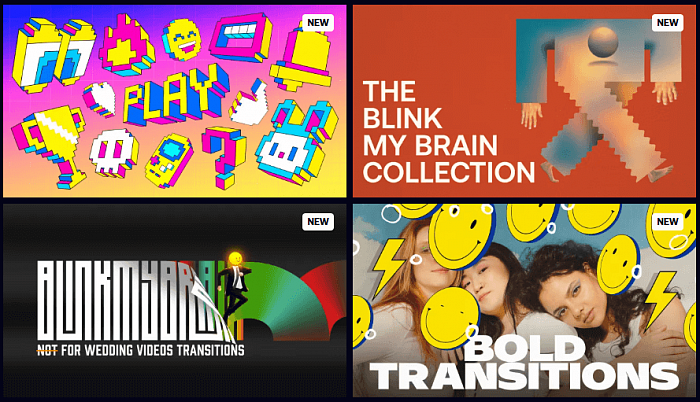The width and height of the screenshot is (700, 402).
Task: Open the Bold Transitions card
Action: (x=525, y=302)
